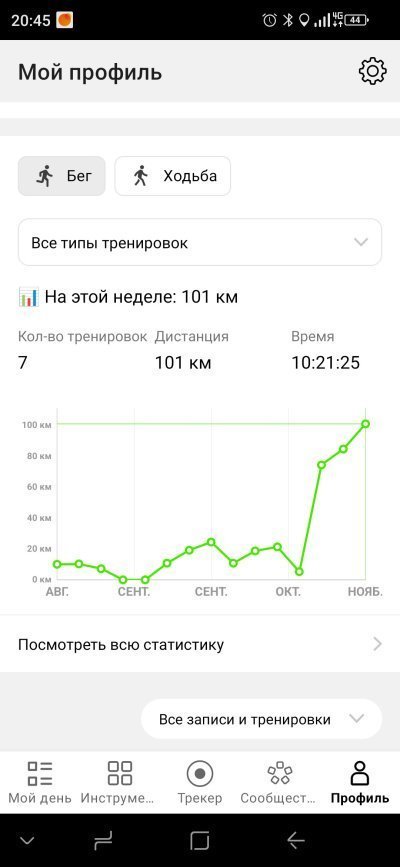Select the Бег activity chip

(x=61, y=176)
